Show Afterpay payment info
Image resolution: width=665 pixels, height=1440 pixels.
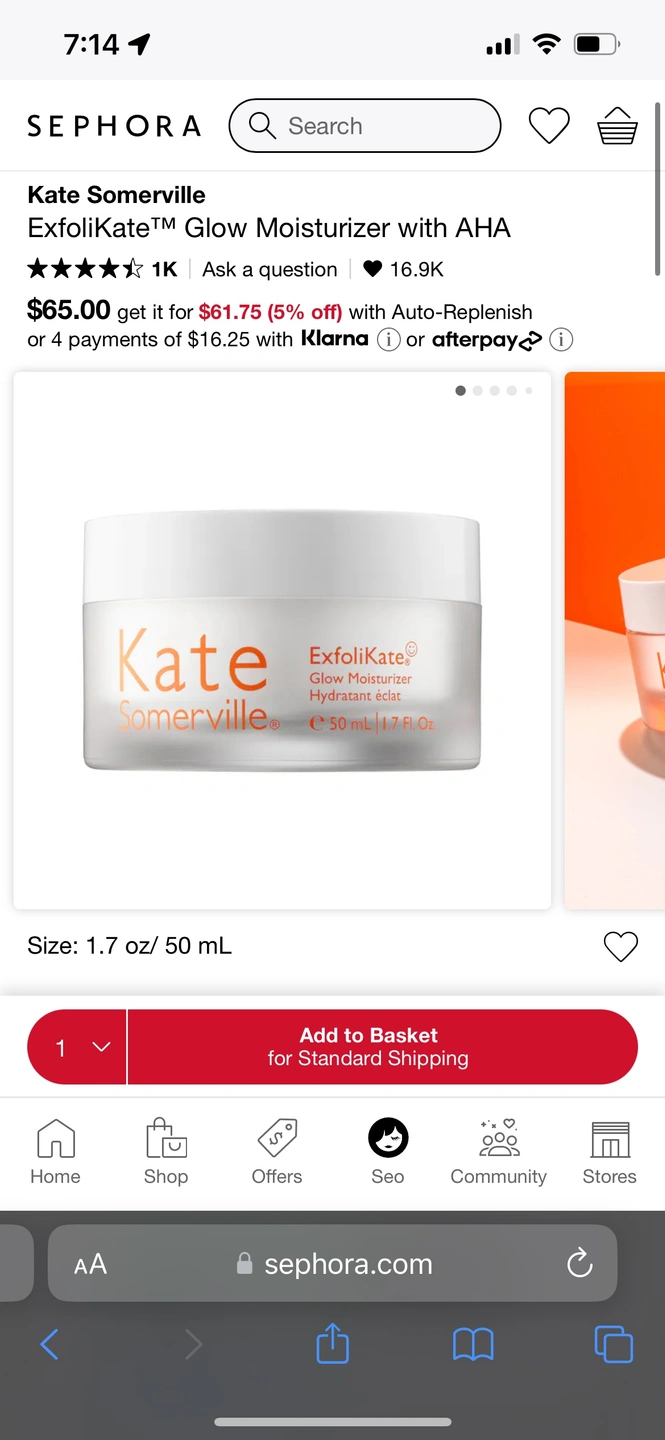pyautogui.click(x=561, y=340)
